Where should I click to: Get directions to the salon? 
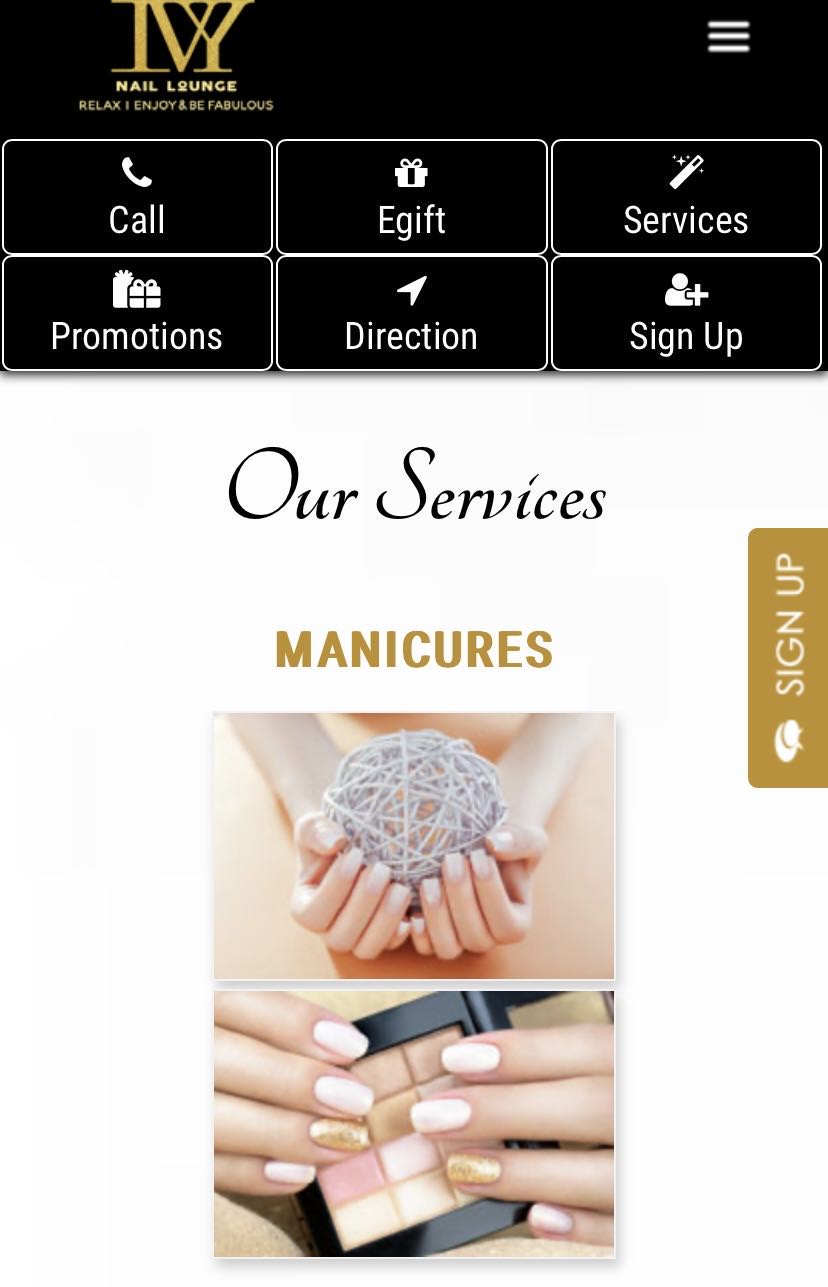(x=411, y=313)
